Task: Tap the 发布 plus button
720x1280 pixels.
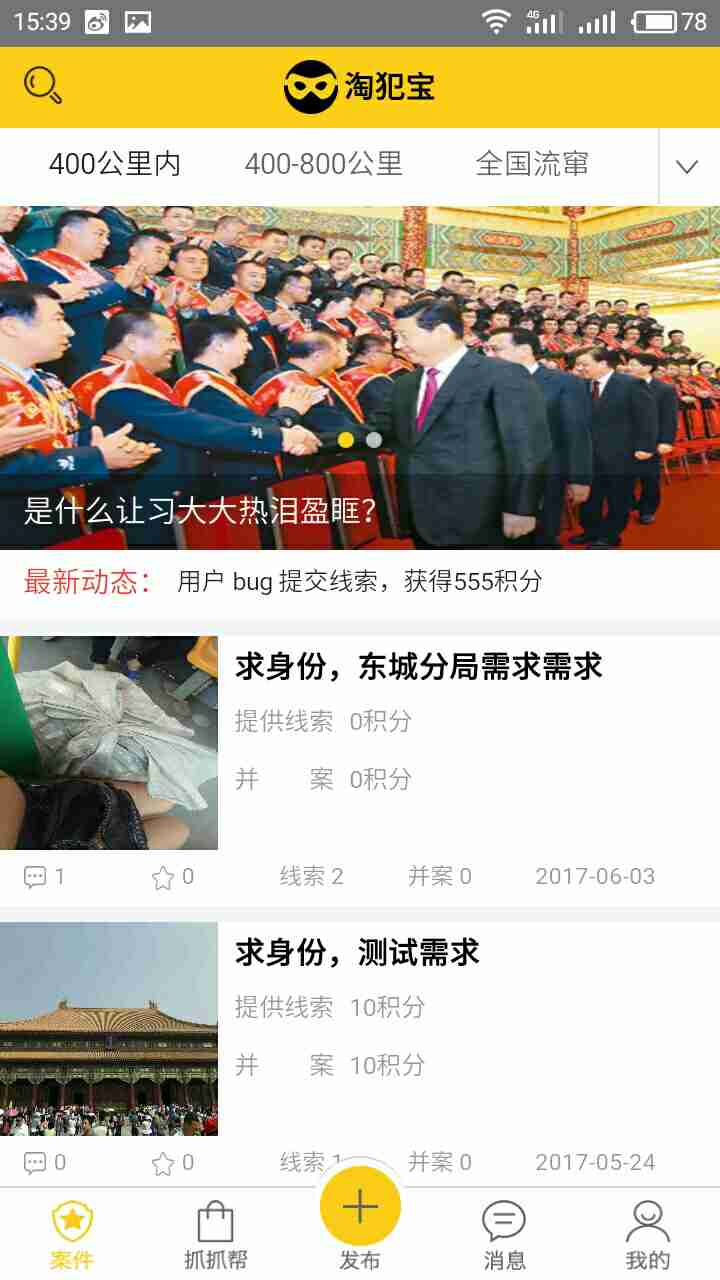Action: (x=360, y=1207)
